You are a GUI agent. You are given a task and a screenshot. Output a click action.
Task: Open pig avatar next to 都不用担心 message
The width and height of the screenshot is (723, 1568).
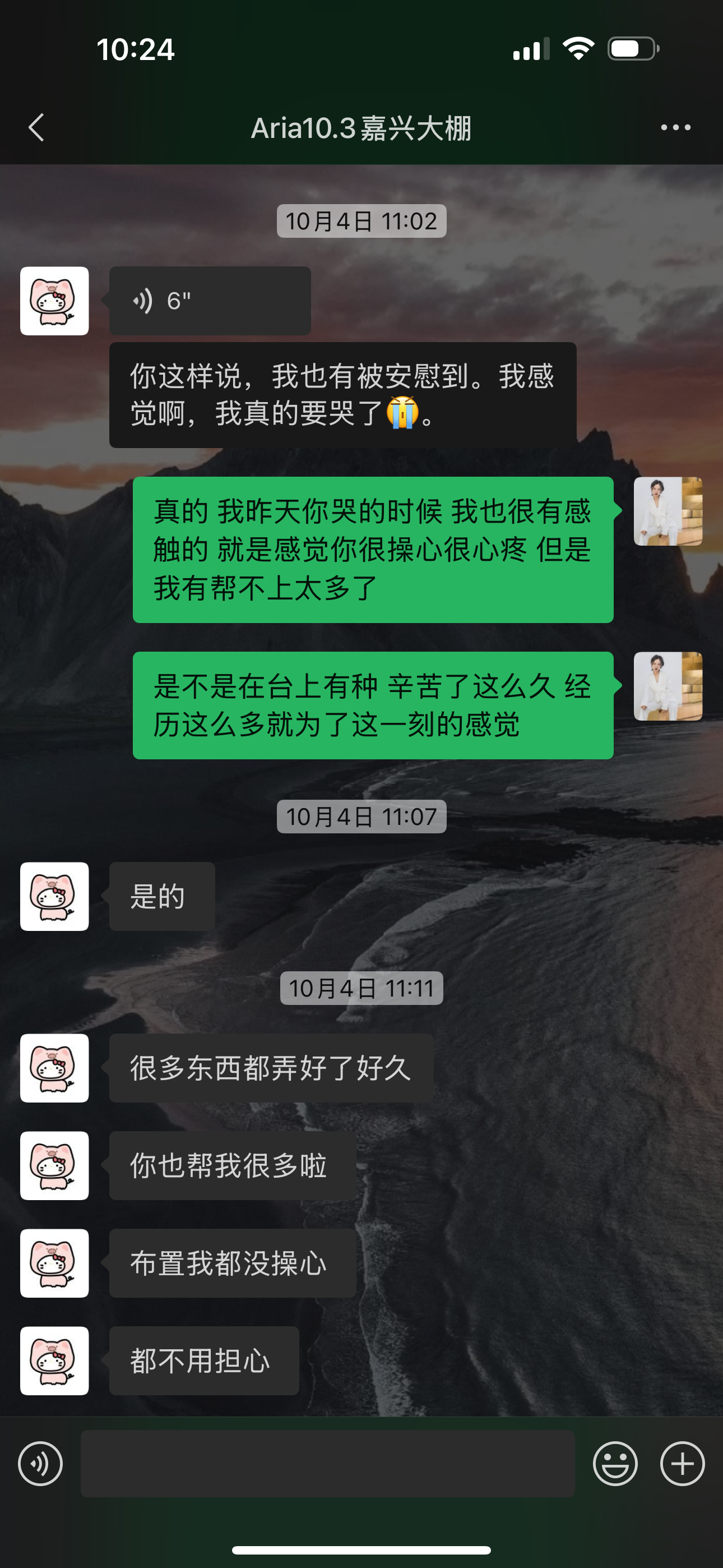(55, 1361)
